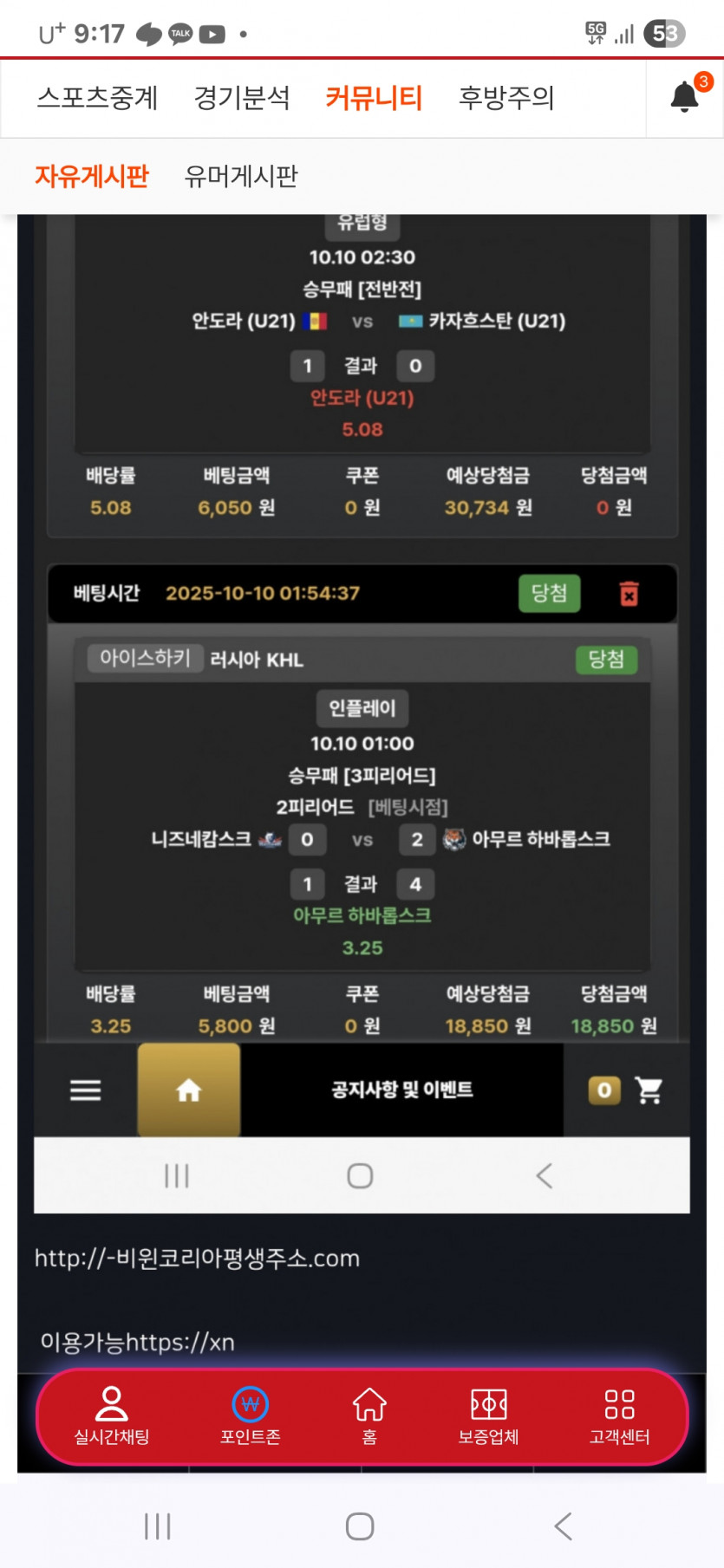Open 고객센터 support
The image size is (724, 1568).
619,1415
